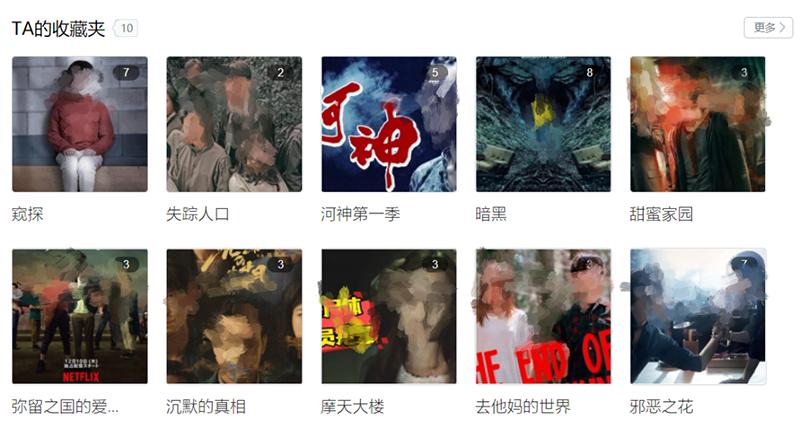The image size is (800, 437).
Task: Open the 失踪人口 collection
Action: click(234, 124)
